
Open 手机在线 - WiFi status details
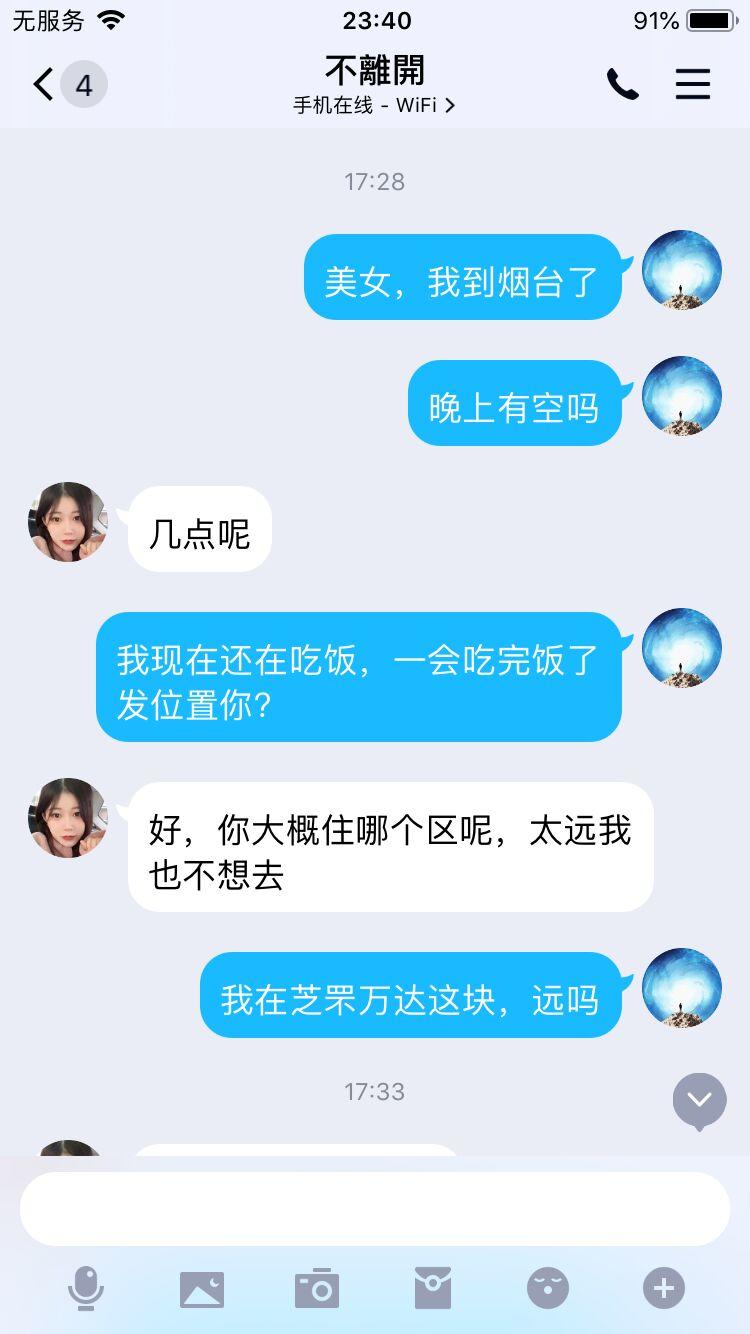point(374,106)
